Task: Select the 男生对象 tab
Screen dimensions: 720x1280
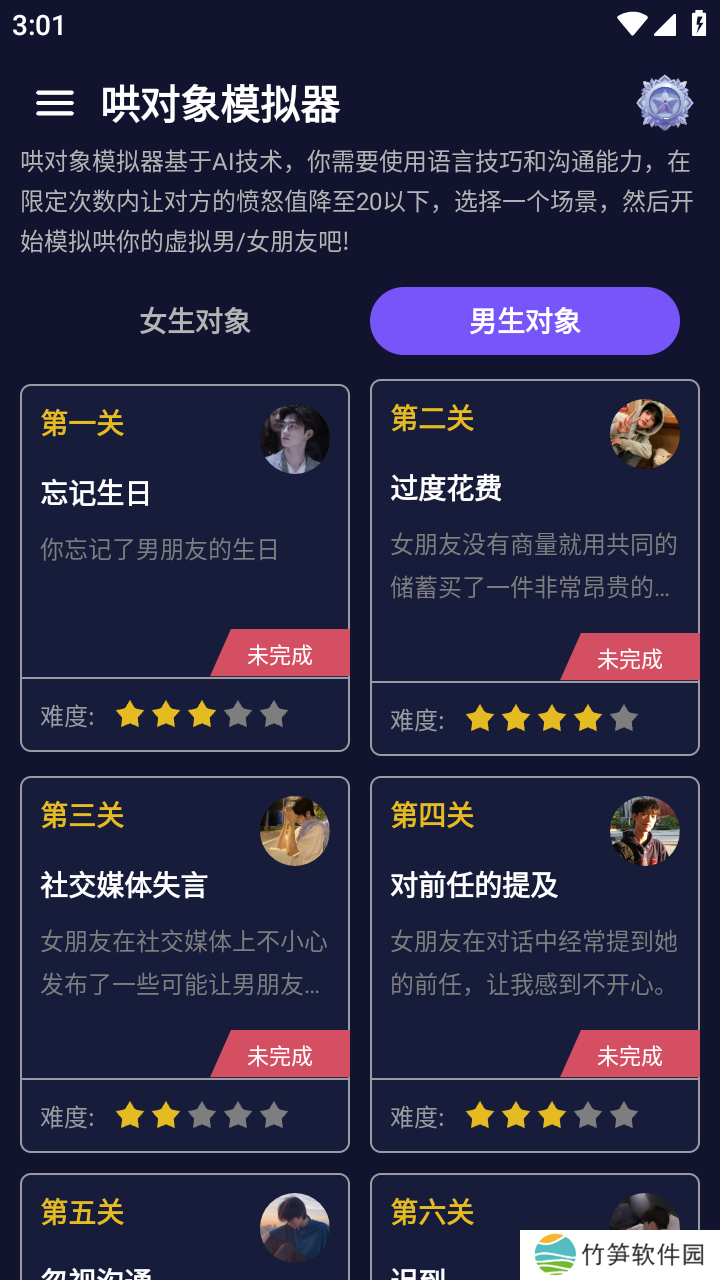Action: coord(525,321)
